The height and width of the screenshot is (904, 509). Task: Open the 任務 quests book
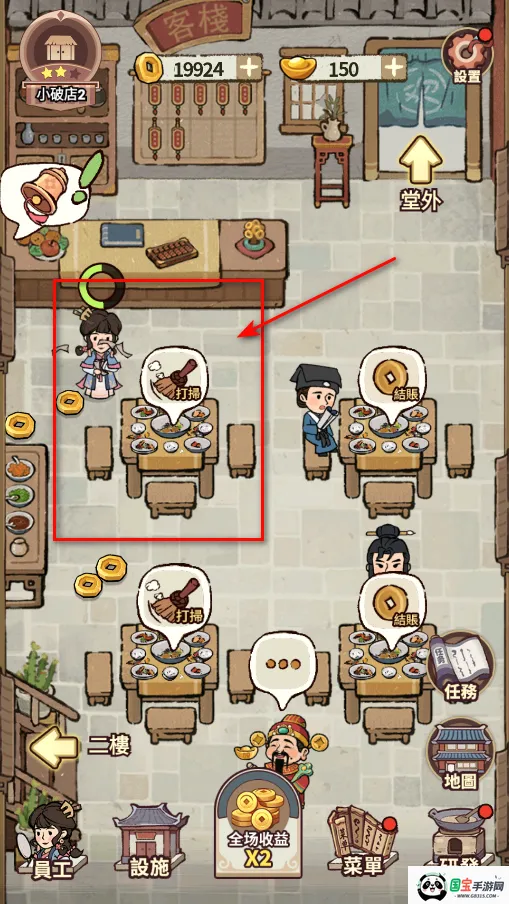click(461, 666)
